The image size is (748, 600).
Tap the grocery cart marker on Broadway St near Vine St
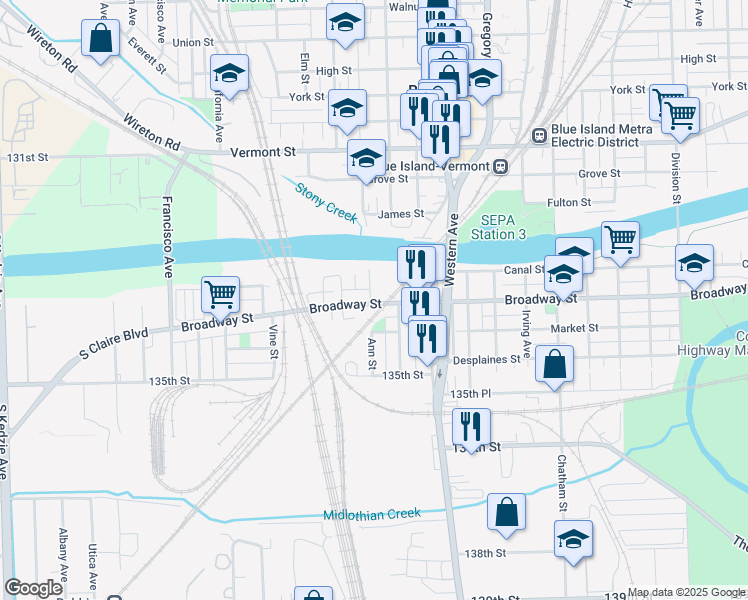(x=220, y=295)
